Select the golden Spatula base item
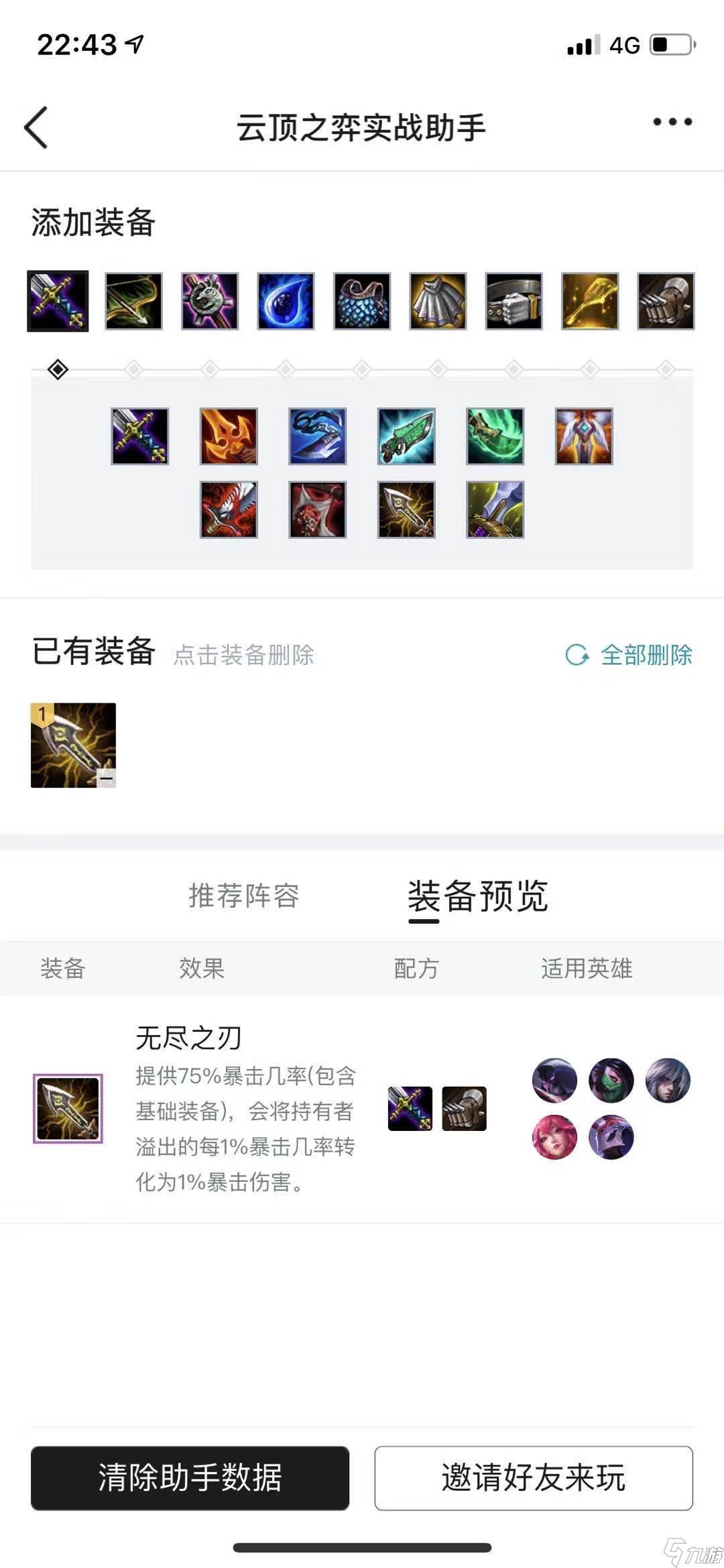 [x=590, y=301]
